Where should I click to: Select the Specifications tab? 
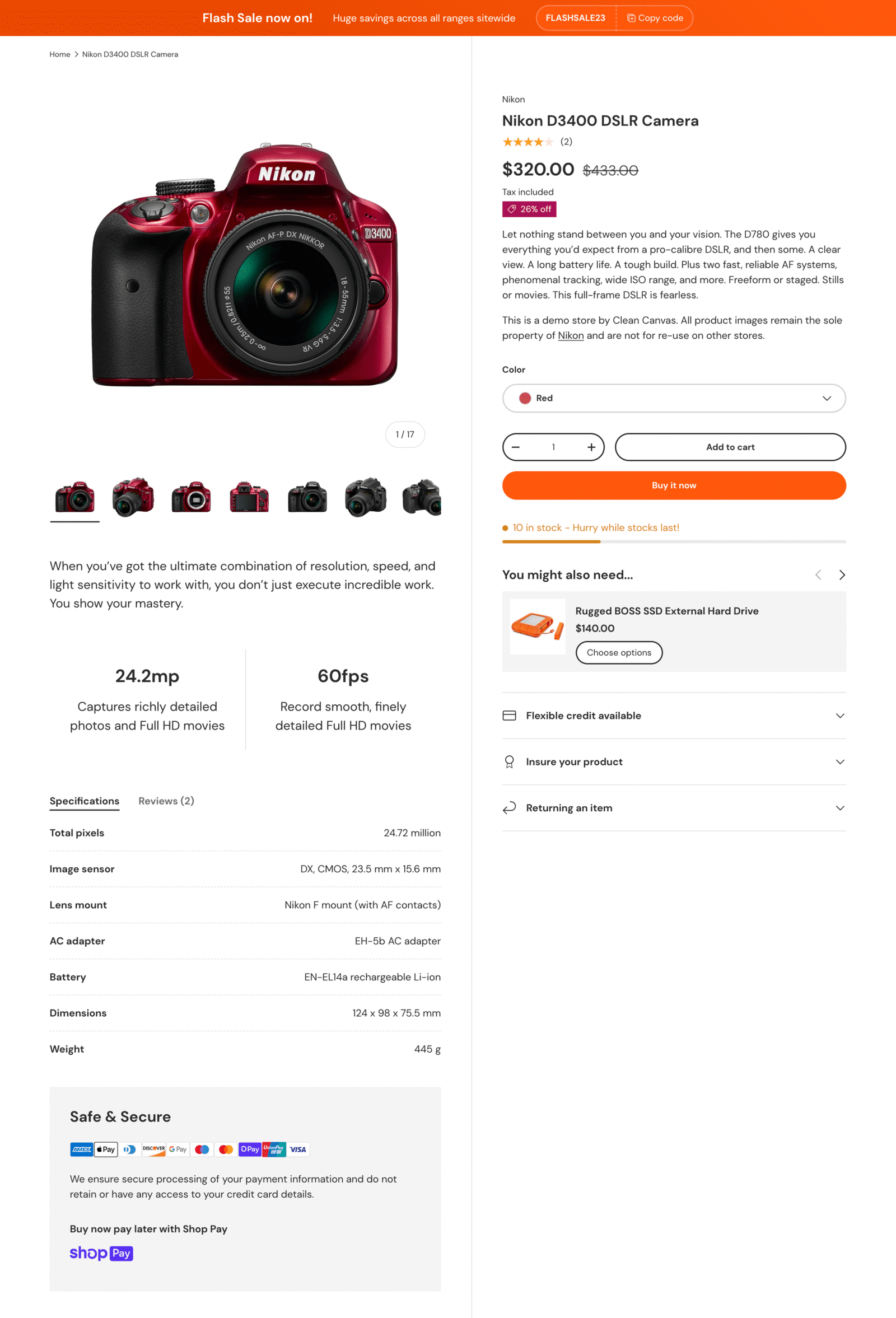click(85, 801)
